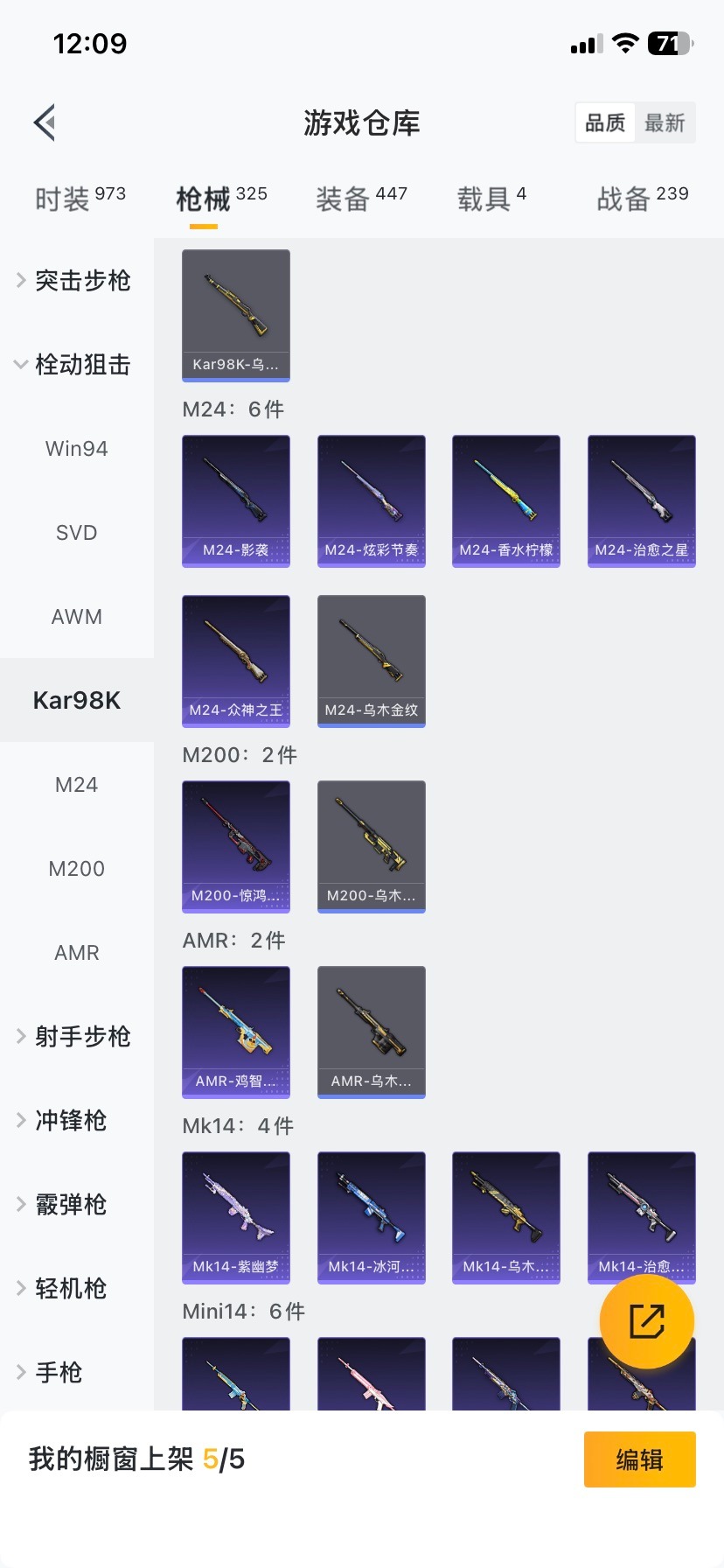Select M200 in the side list
Viewport: 724px width, 1568px height.
(77, 869)
